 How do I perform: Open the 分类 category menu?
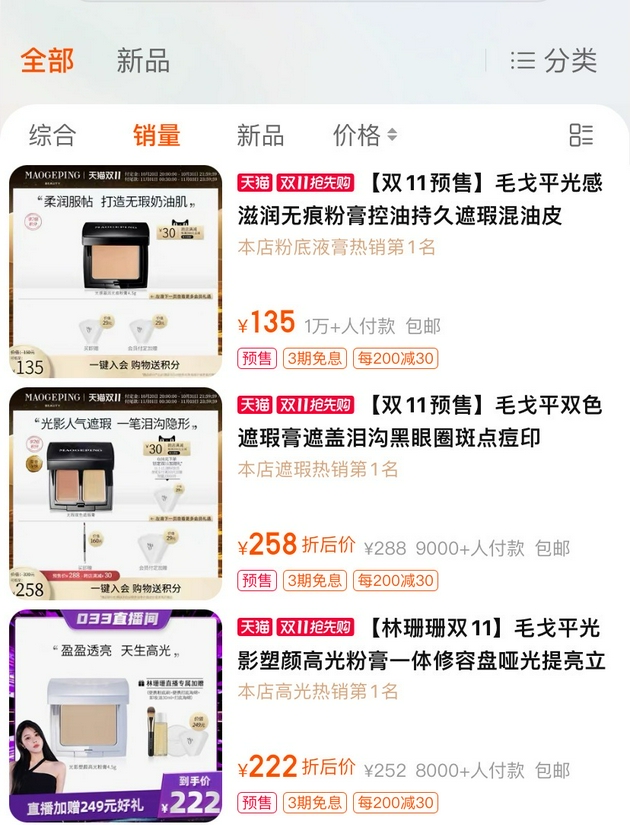553,60
